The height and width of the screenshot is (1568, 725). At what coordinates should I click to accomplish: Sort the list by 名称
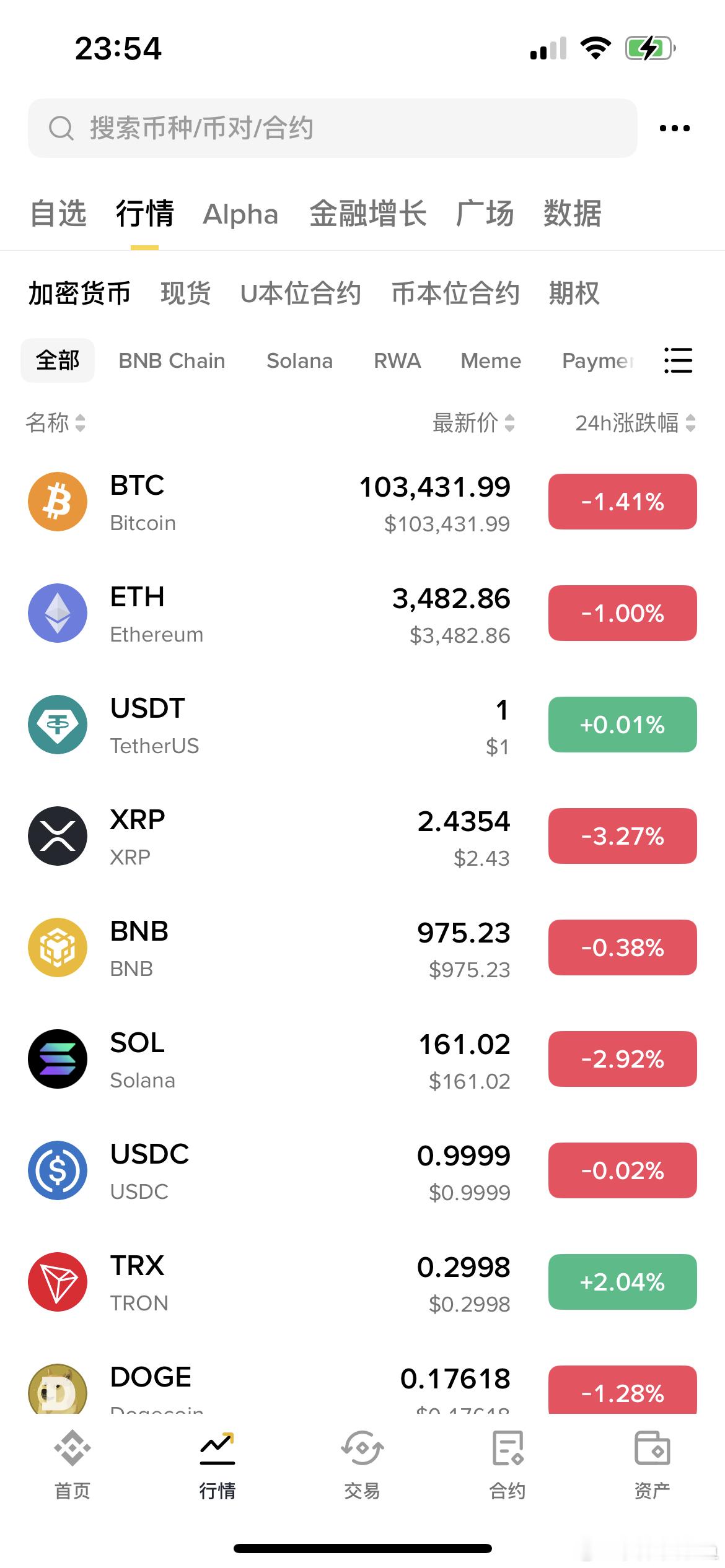55,424
